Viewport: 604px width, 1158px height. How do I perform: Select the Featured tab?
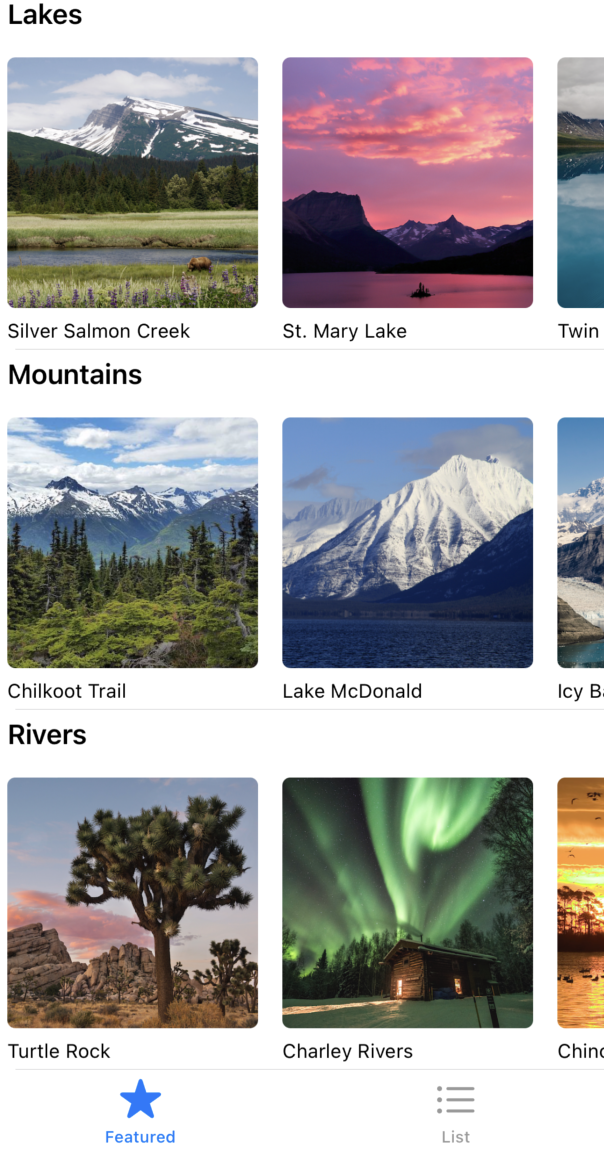point(140,1112)
